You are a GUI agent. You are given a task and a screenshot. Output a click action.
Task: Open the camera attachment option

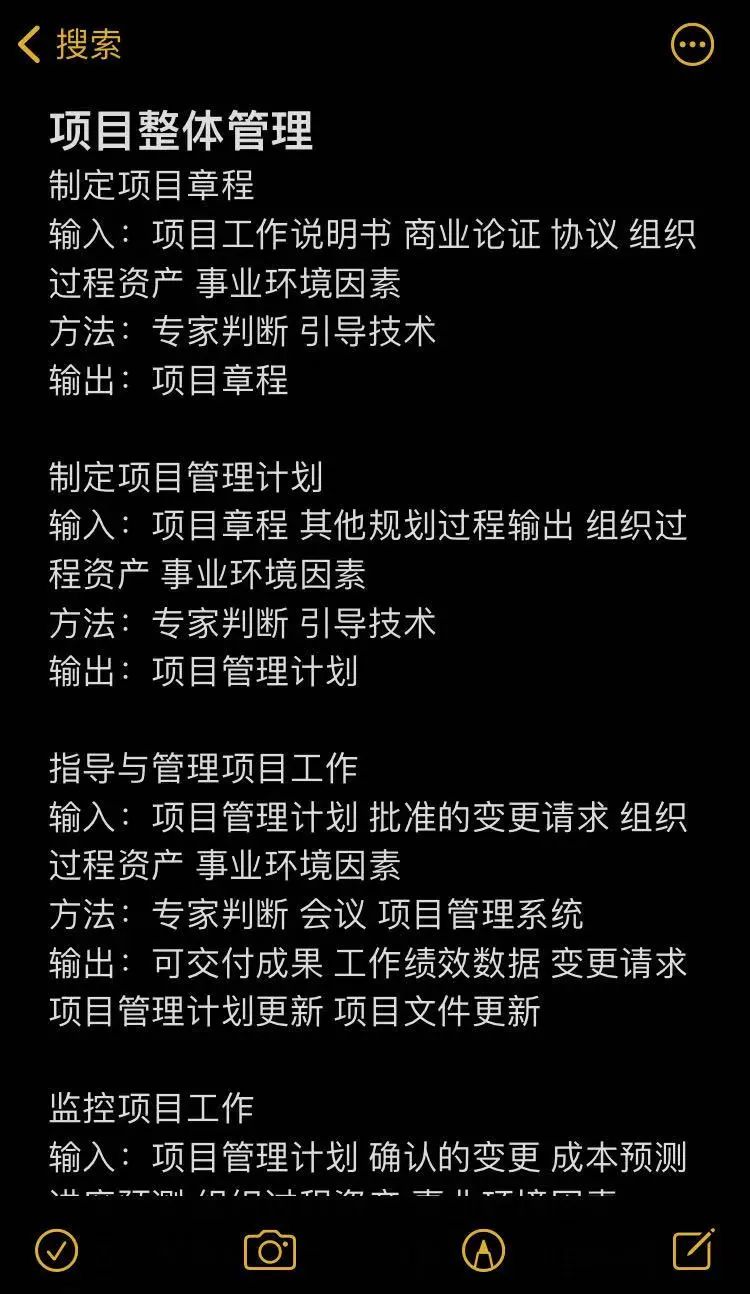[x=270, y=1250]
